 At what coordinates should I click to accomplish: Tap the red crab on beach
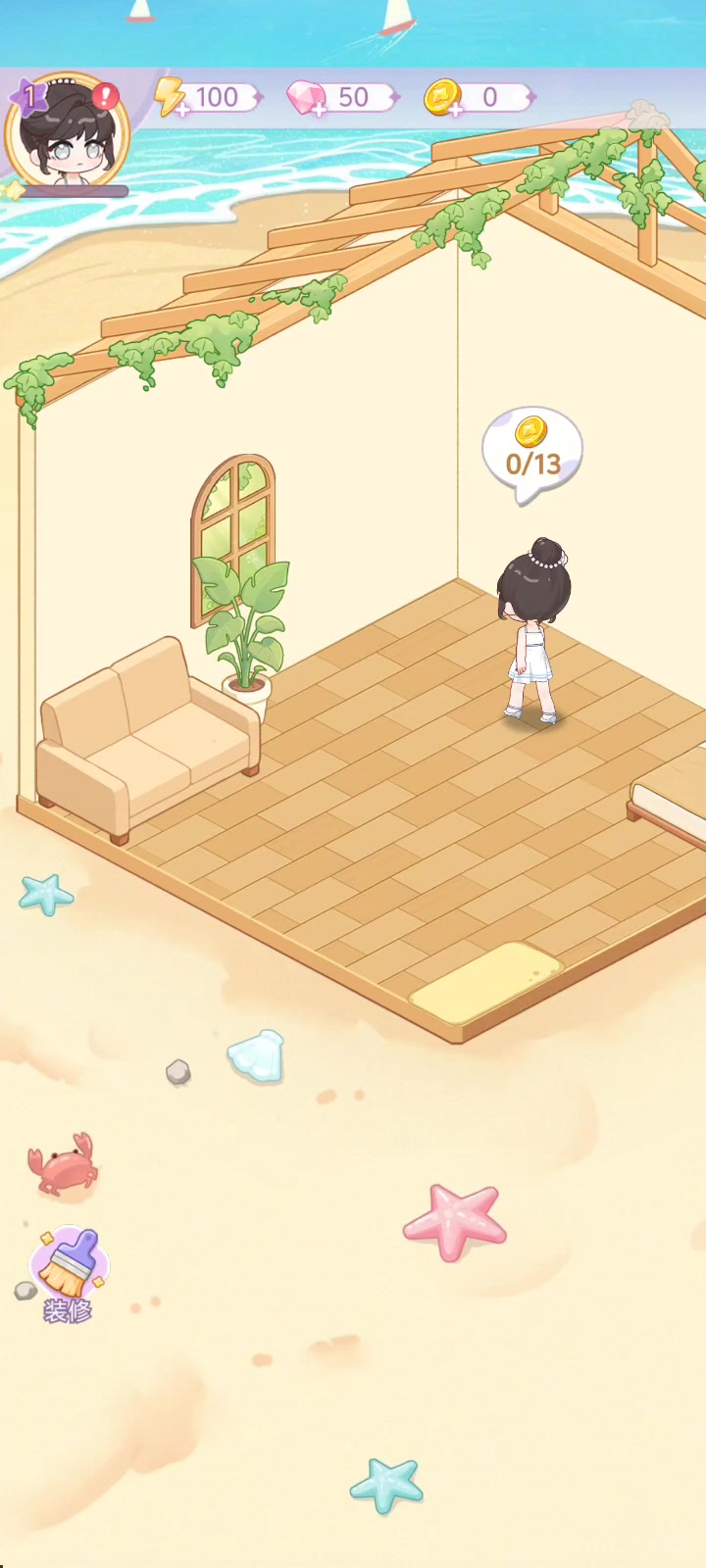click(x=63, y=1164)
